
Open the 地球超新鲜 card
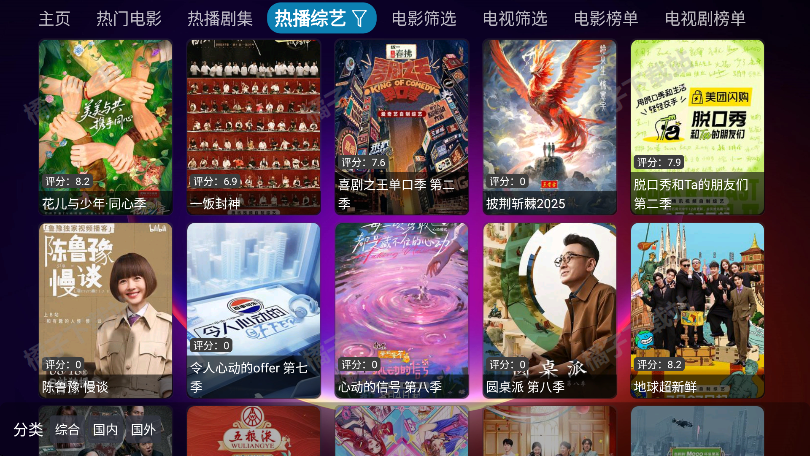(697, 310)
